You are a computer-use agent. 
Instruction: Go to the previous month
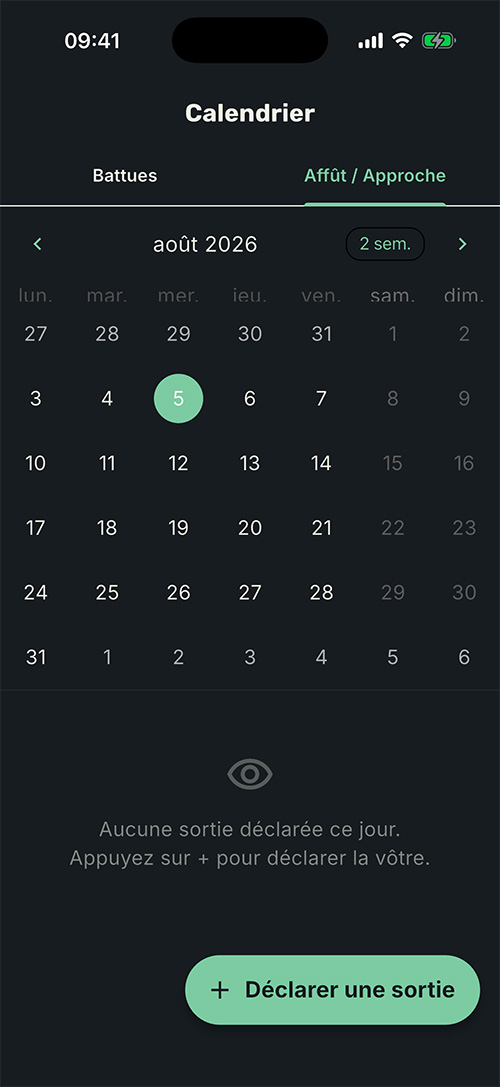[37, 244]
